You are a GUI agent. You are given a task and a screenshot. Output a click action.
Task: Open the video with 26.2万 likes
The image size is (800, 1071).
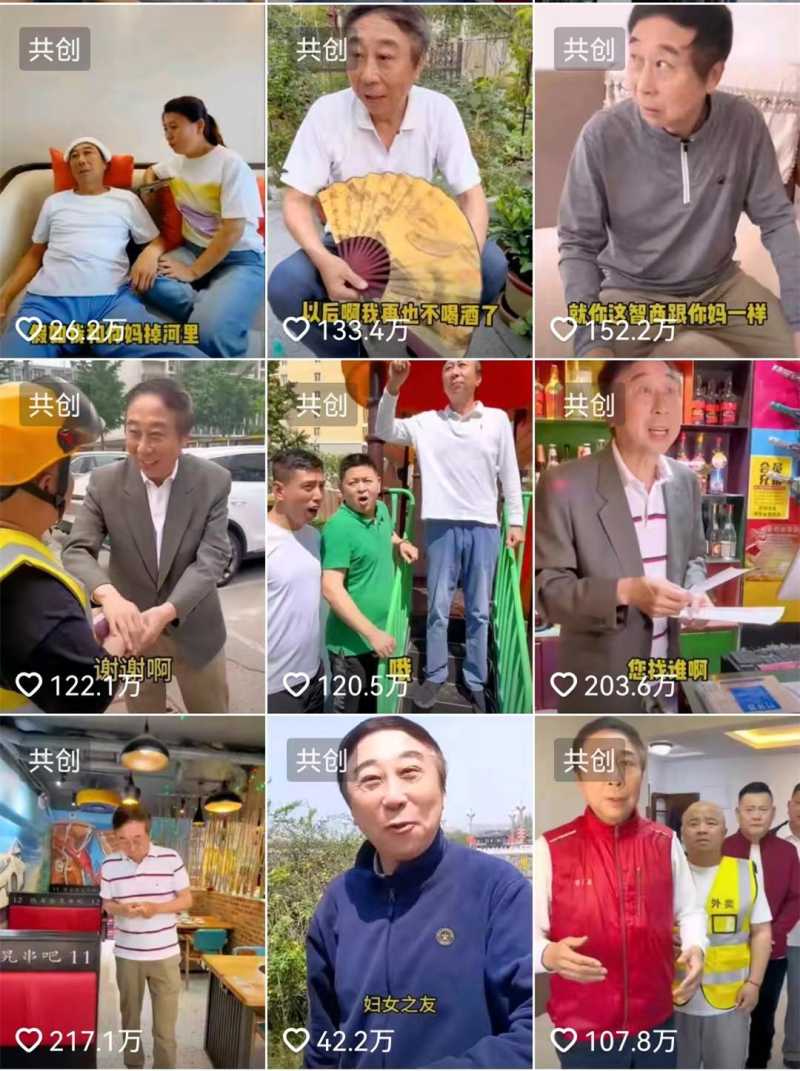point(132,180)
